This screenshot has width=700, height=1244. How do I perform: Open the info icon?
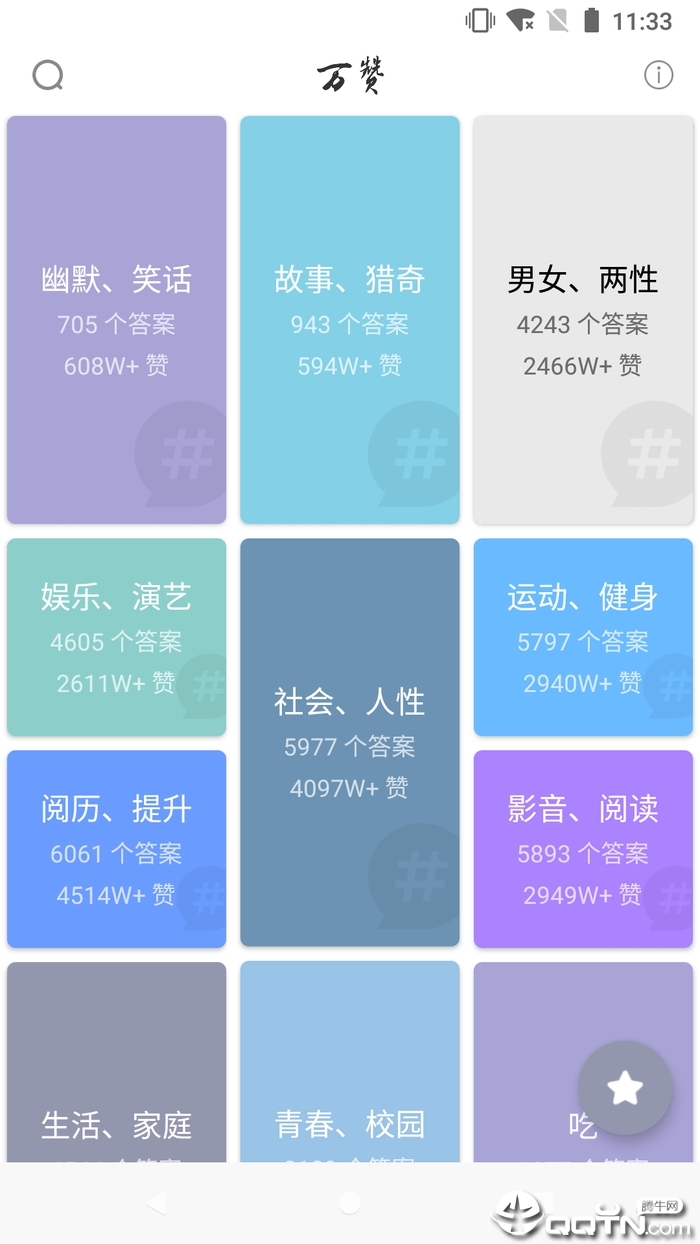(658, 75)
